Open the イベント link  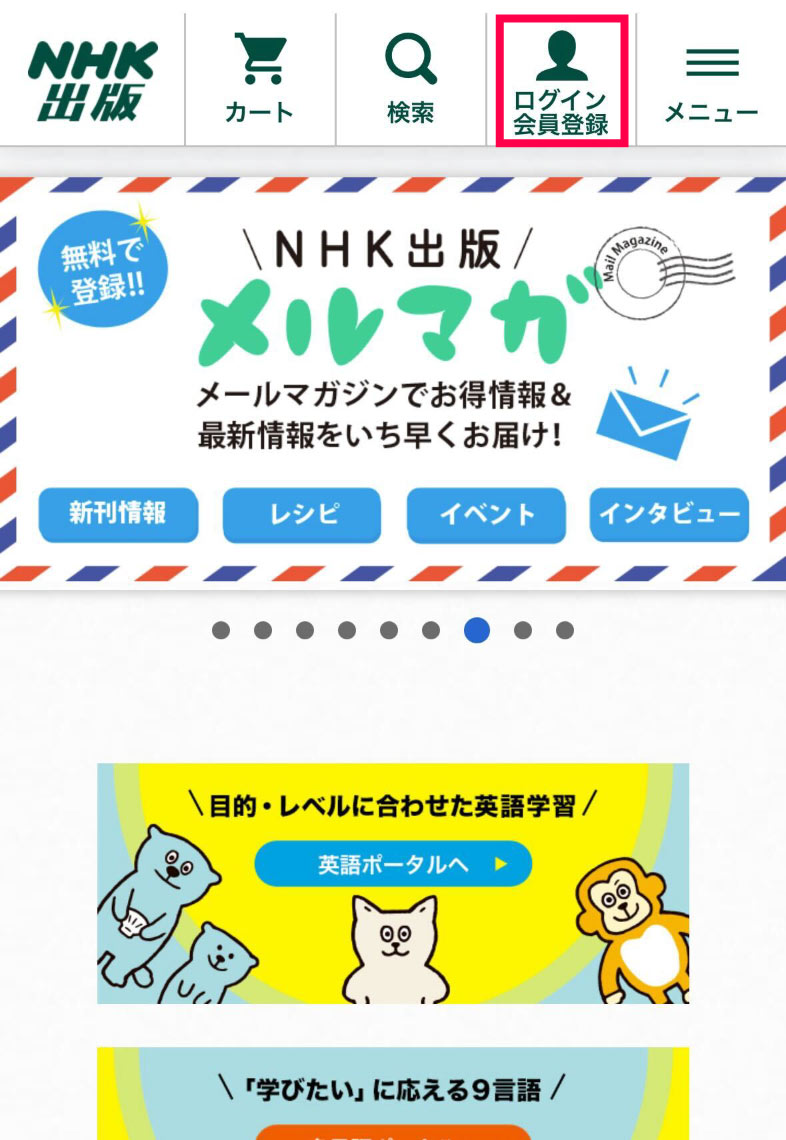point(486,516)
